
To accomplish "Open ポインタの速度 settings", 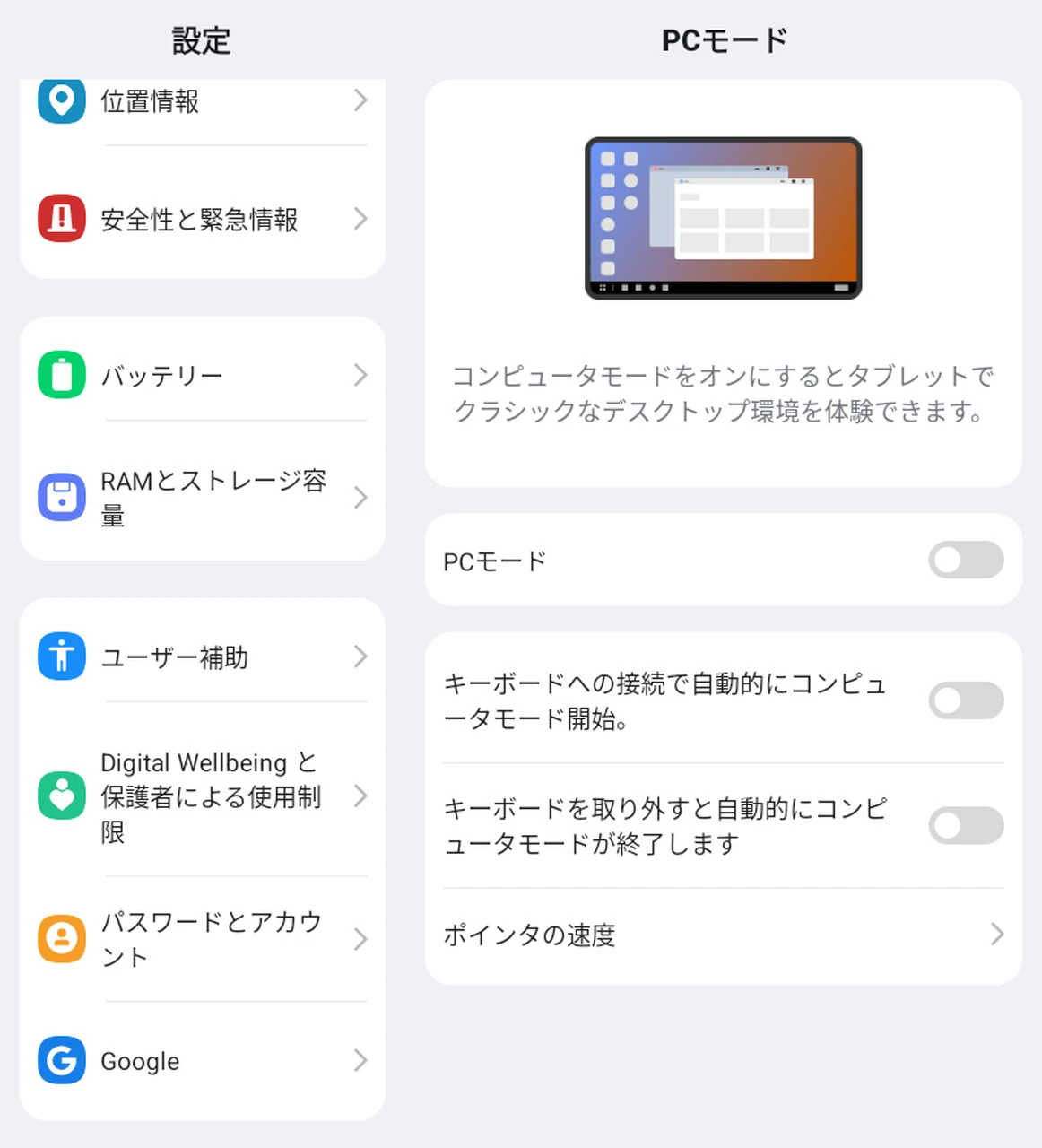I will click(722, 935).
